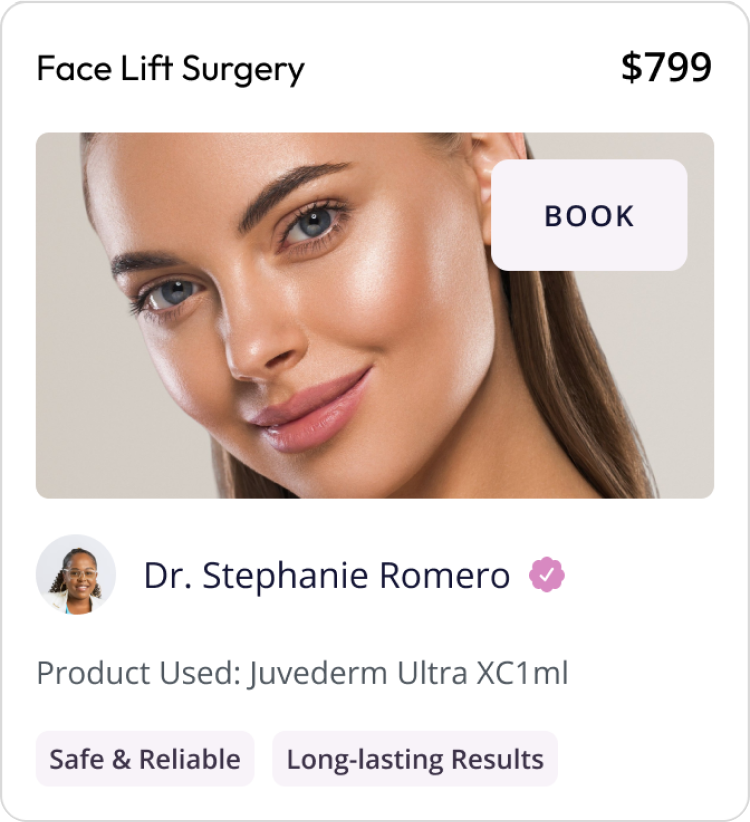Click inside the BOOK booking panel
Image resolution: width=750 pixels, height=822 pixels.
point(588,215)
